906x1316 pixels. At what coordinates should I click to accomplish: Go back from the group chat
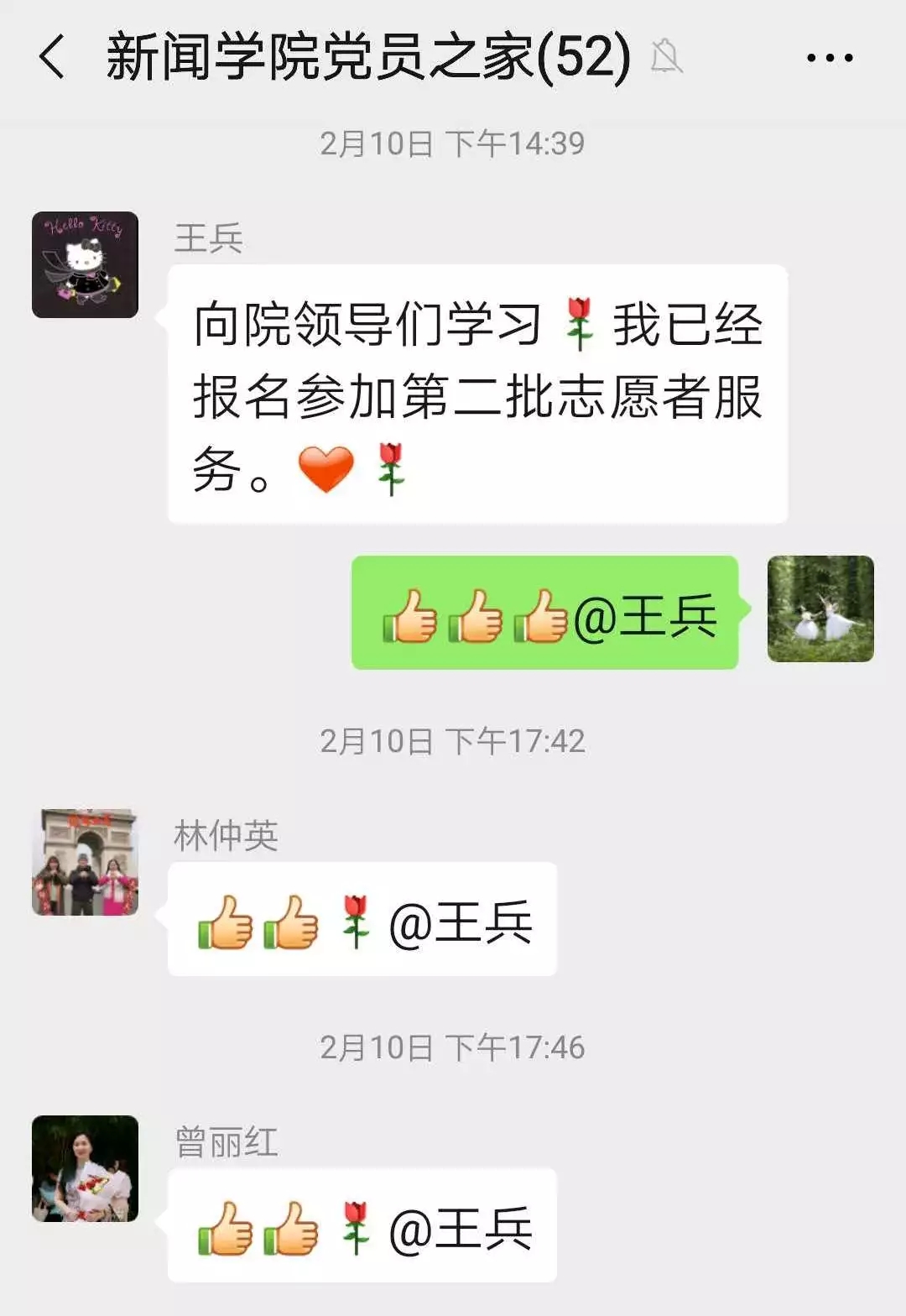coord(52,57)
